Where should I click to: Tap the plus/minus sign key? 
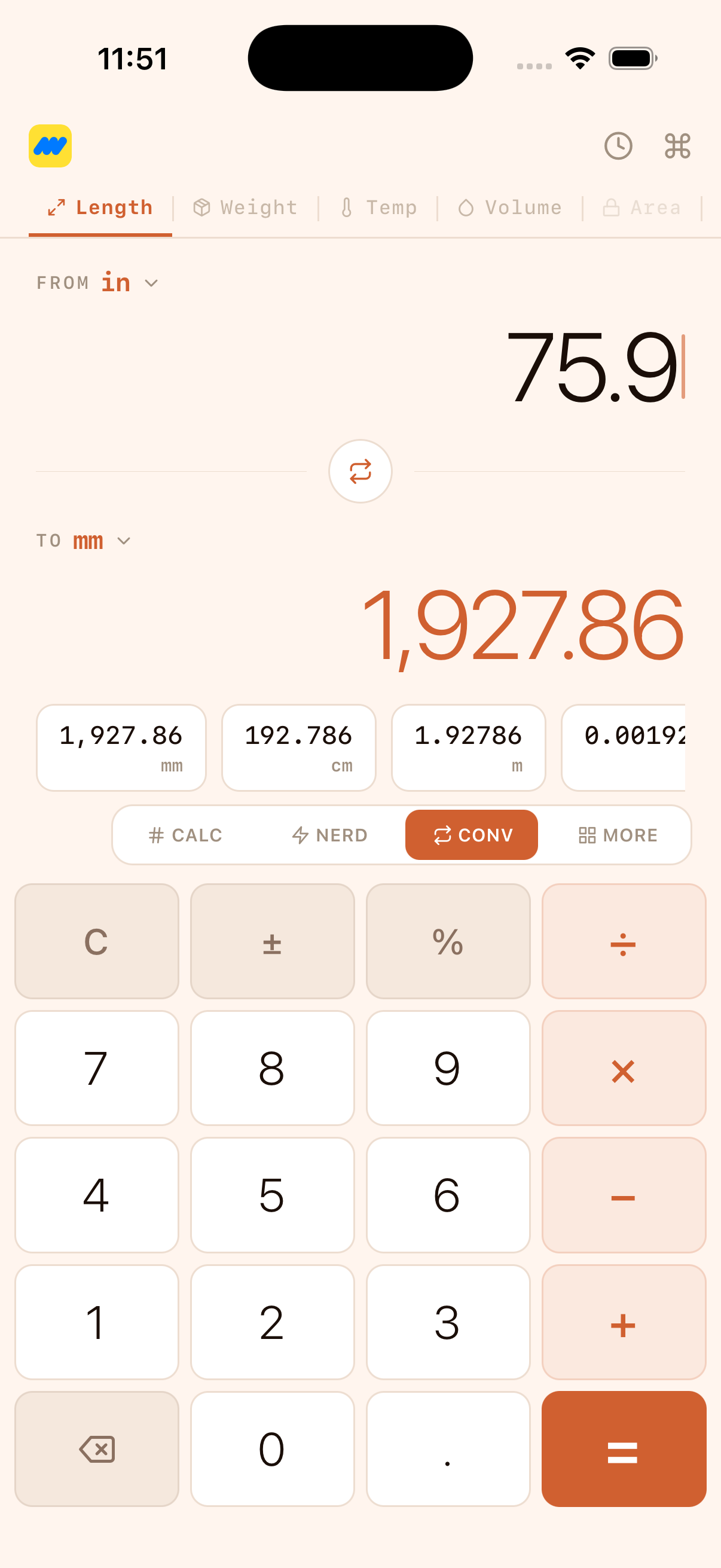(x=272, y=941)
